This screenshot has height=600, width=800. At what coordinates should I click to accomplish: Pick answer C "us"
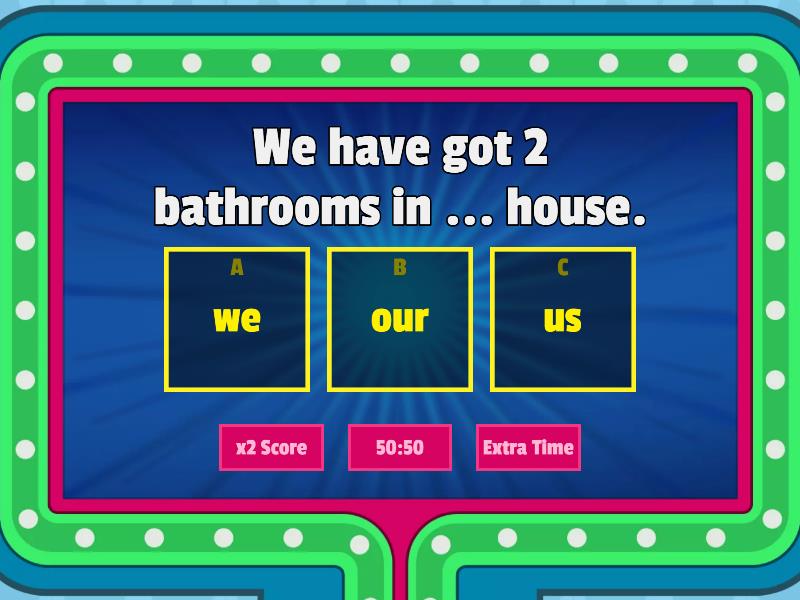tap(562, 319)
